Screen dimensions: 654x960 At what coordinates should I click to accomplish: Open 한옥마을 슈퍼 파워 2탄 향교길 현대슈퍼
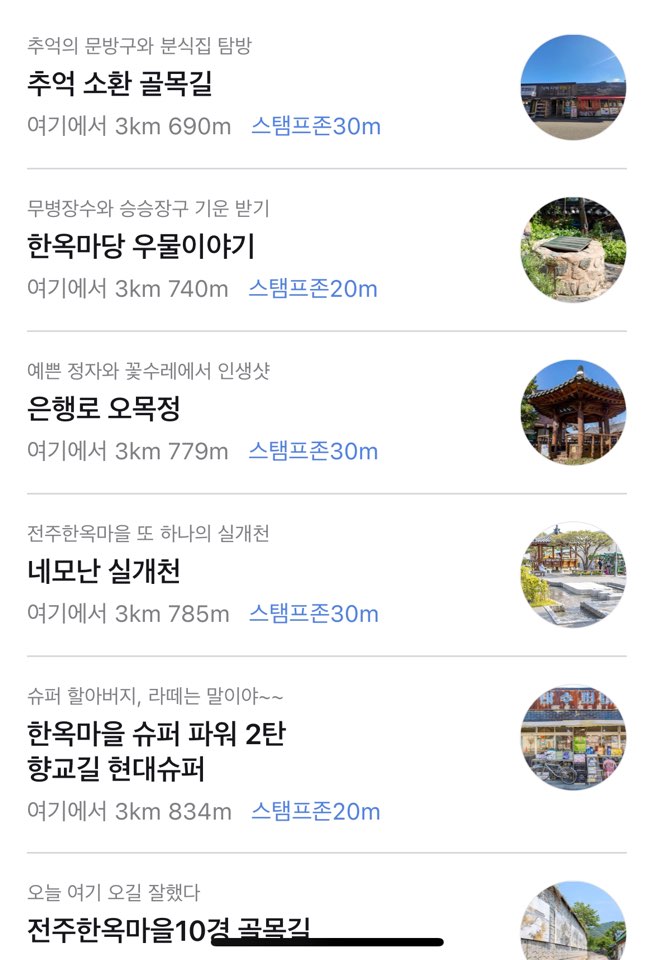[x=156, y=752]
